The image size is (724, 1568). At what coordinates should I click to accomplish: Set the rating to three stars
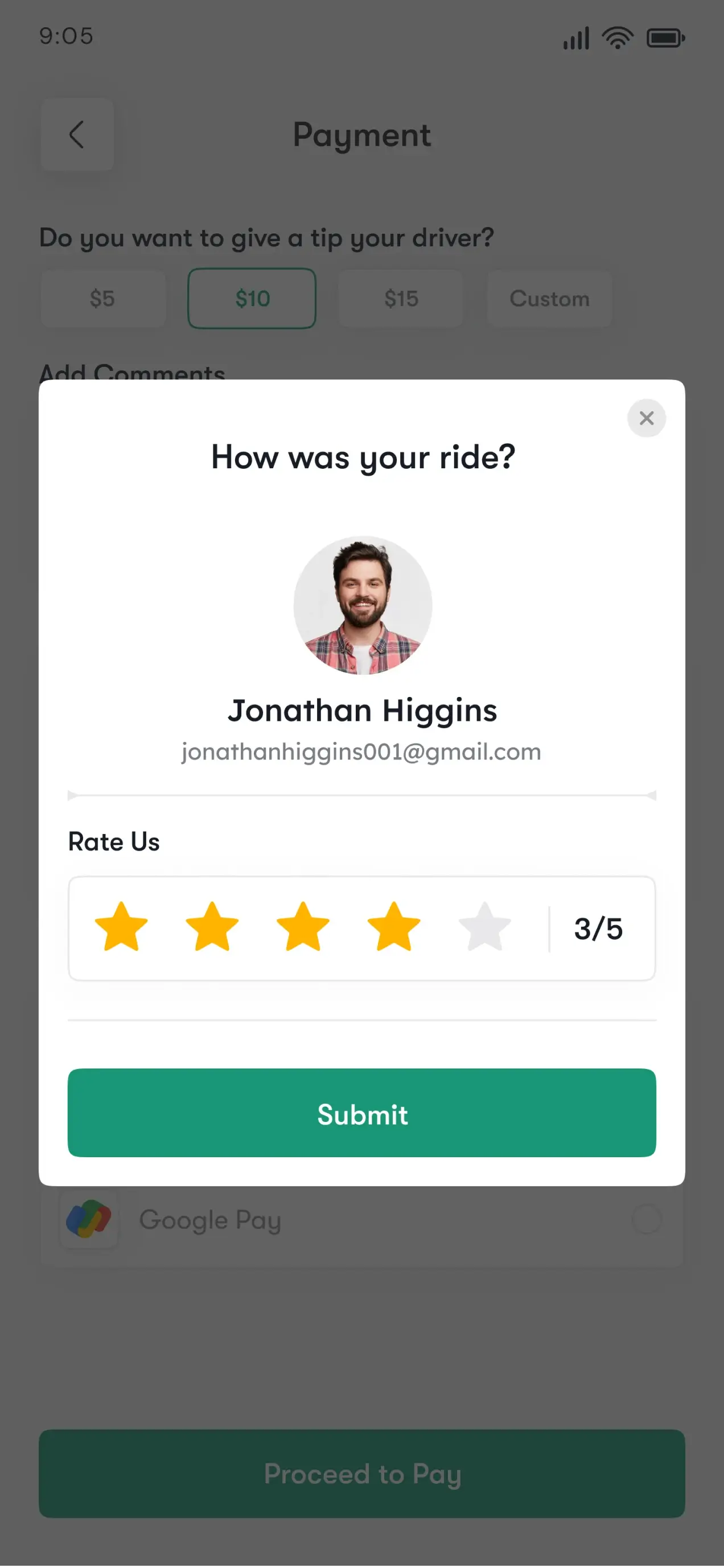click(303, 927)
